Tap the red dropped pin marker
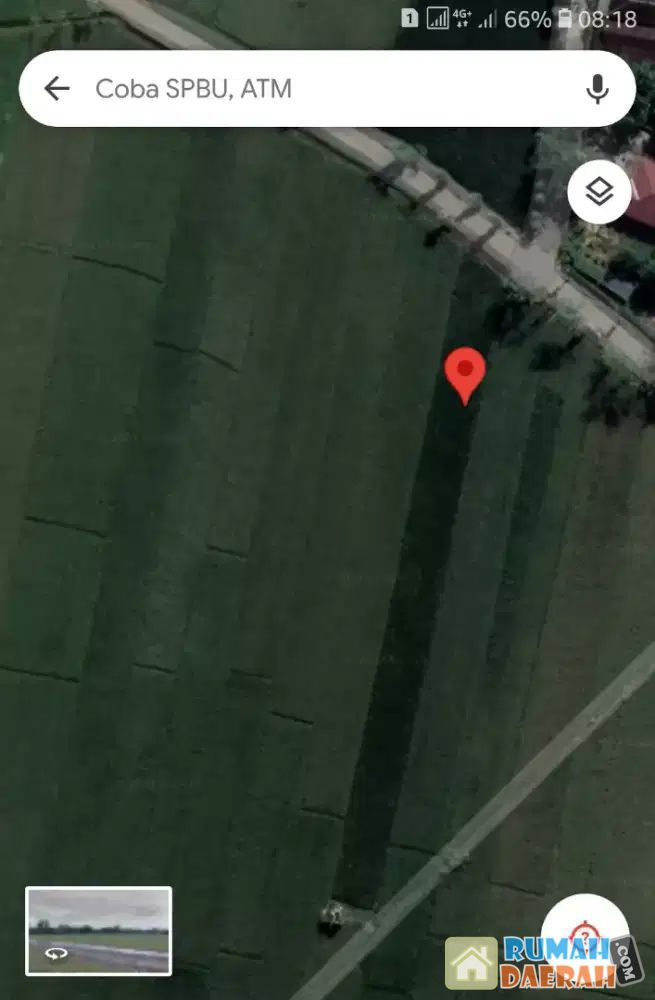This screenshot has height=1000, width=655. pyautogui.click(x=464, y=372)
